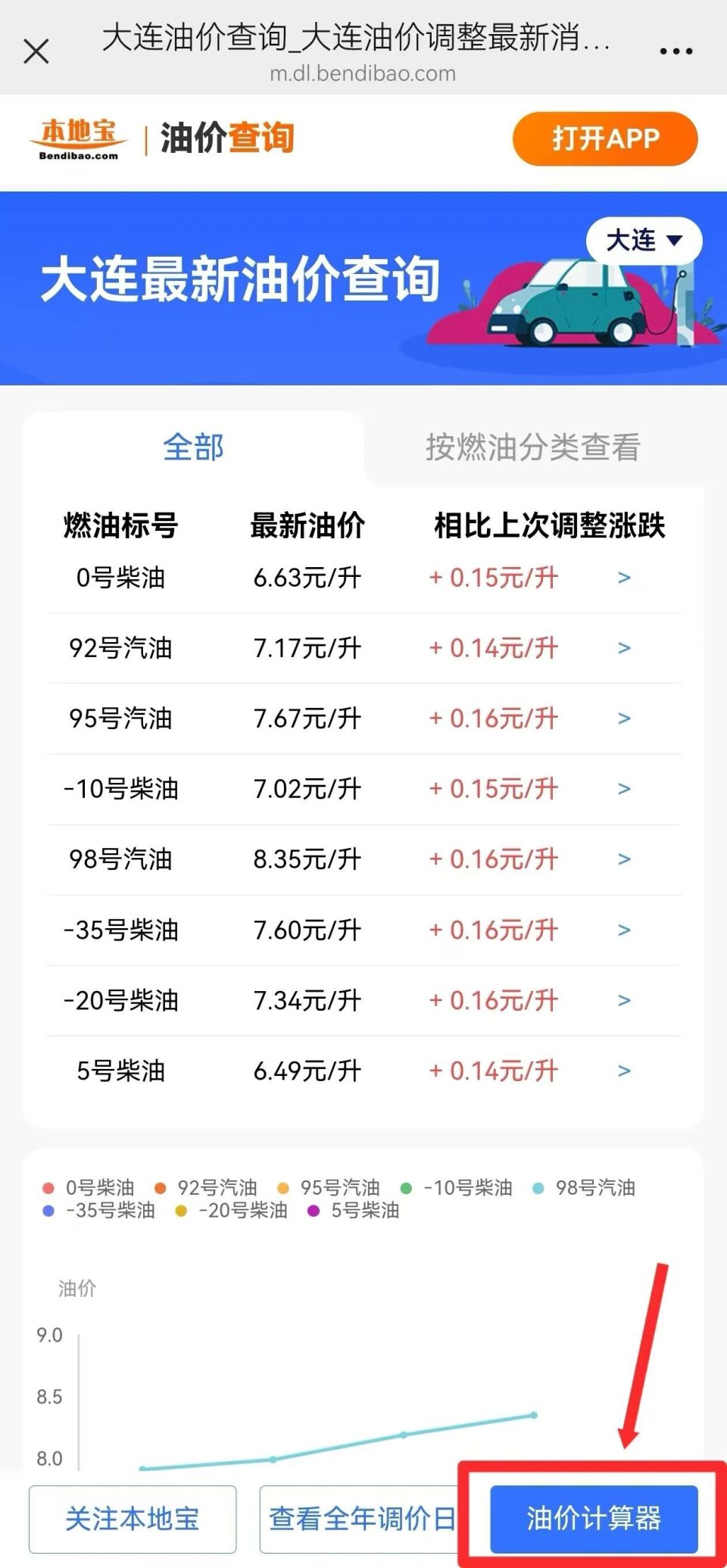
Task: Click the arrow on the 0号柴油 row
Action: click(x=623, y=577)
